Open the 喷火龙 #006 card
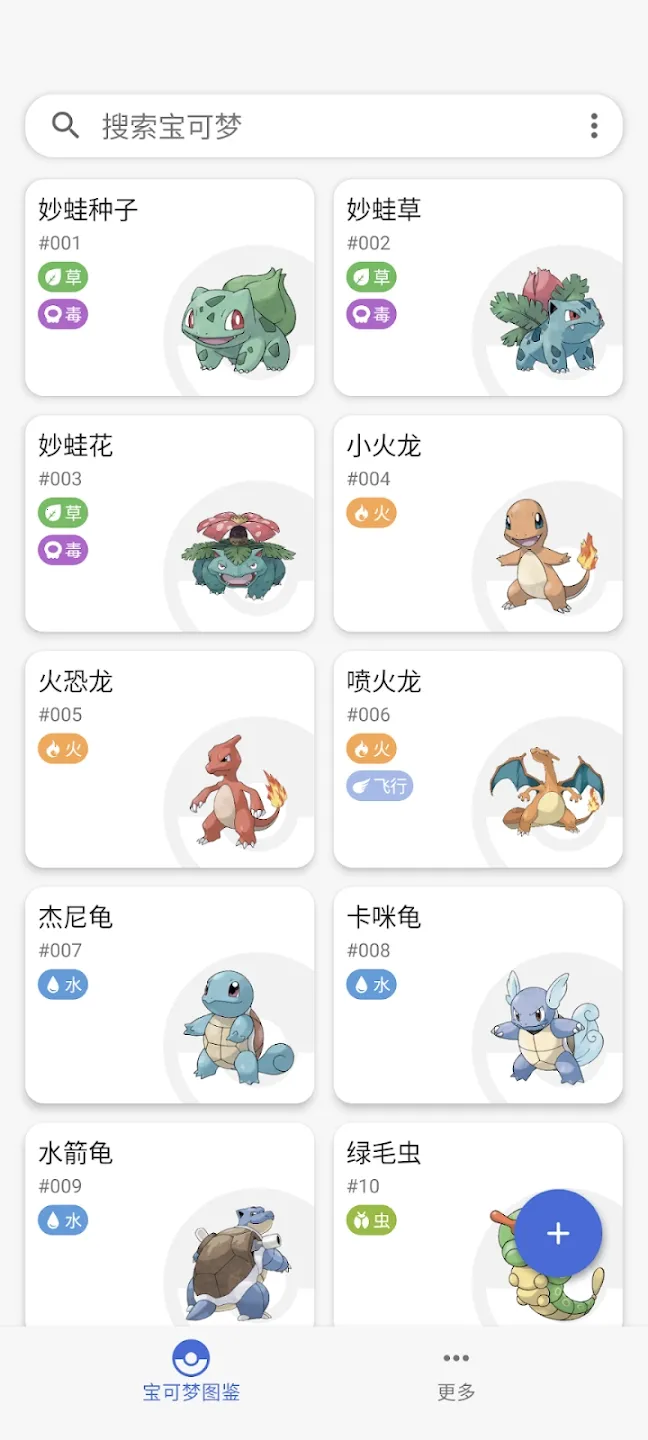Viewport: 648px width, 1440px height. [478, 759]
